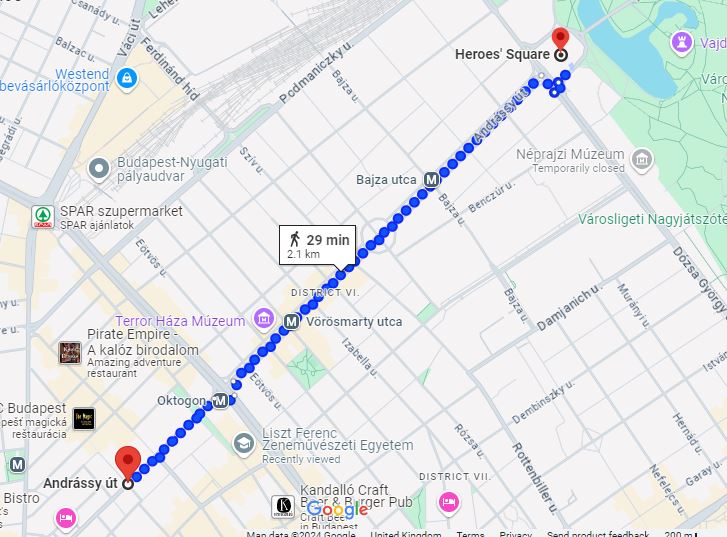
Task: Open Westend shopping centre marker
Action: click(126, 77)
